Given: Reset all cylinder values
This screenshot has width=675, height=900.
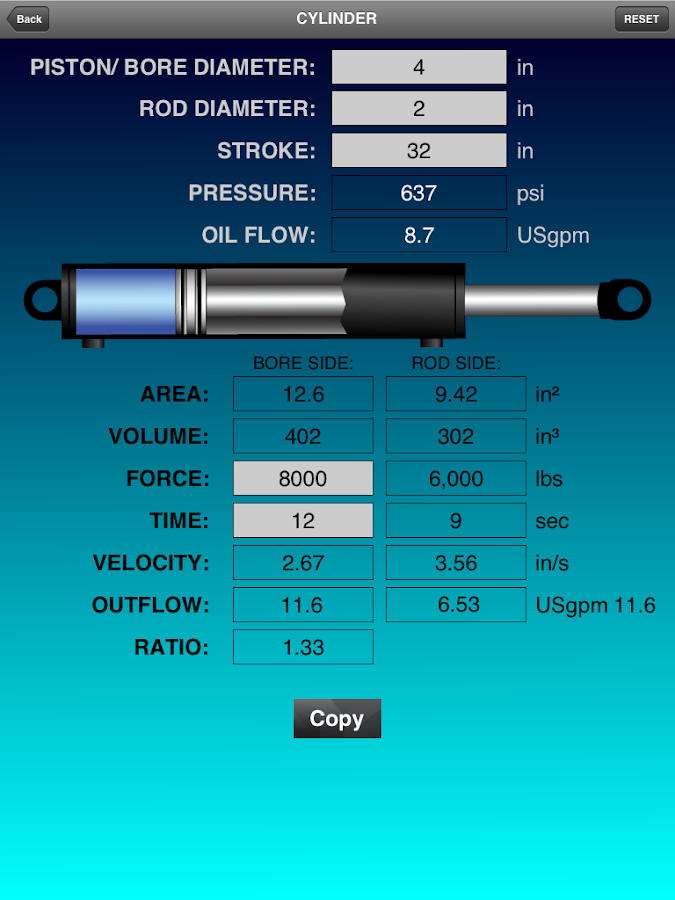Looking at the screenshot, I should click(641, 19).
